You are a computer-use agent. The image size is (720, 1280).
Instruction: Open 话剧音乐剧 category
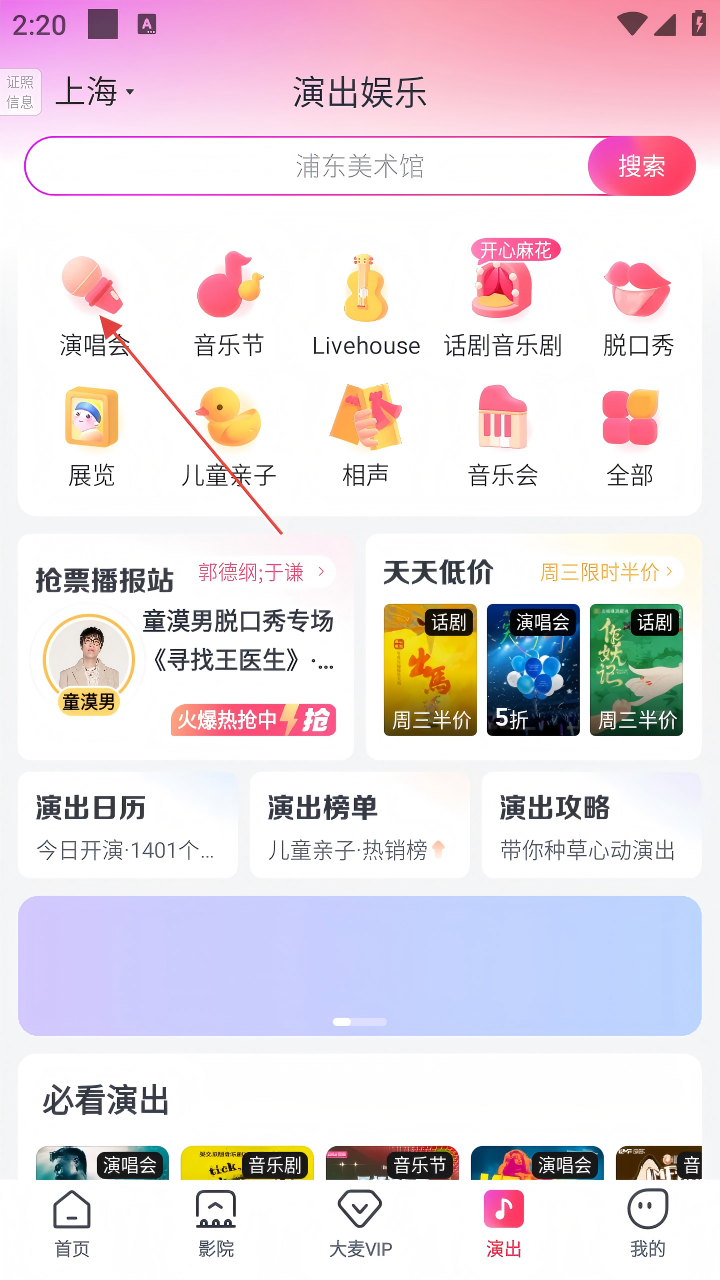[502, 304]
